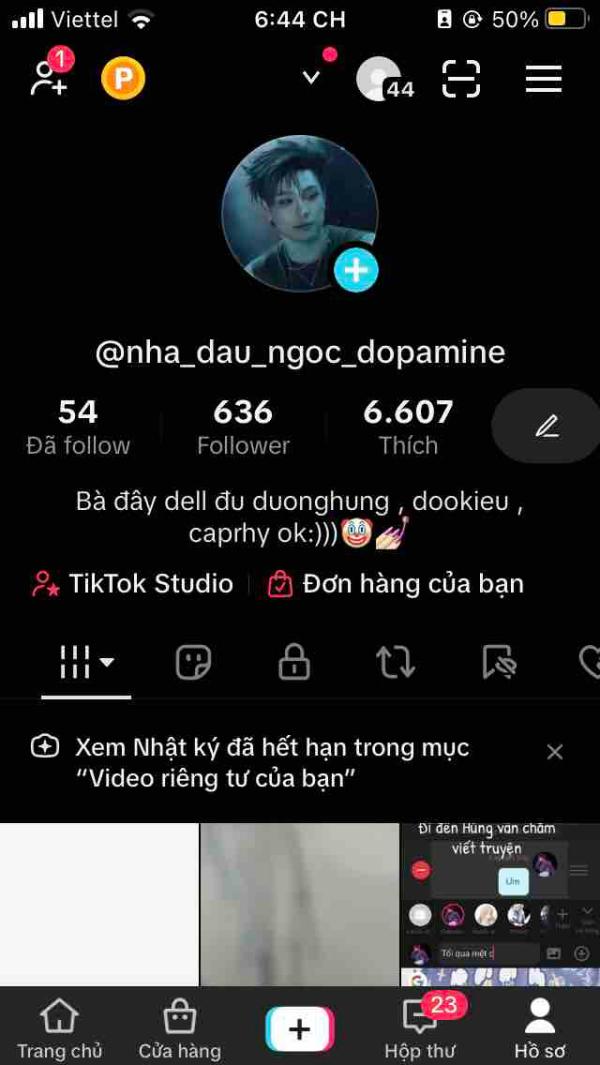Dismiss the Nhật ký expired banner
Viewport: 600px width, 1065px height.
[x=555, y=752]
